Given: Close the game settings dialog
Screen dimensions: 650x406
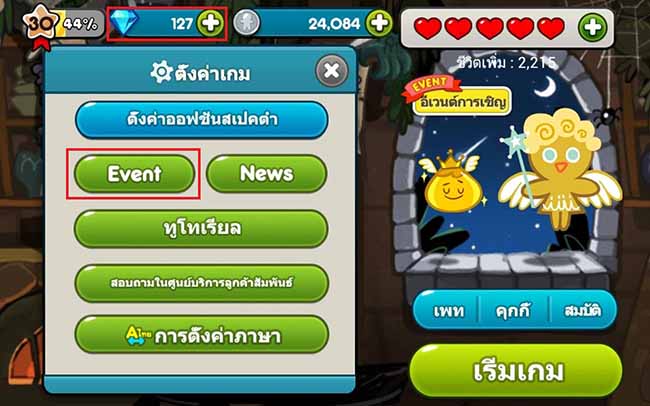Looking at the screenshot, I should tap(332, 70).
